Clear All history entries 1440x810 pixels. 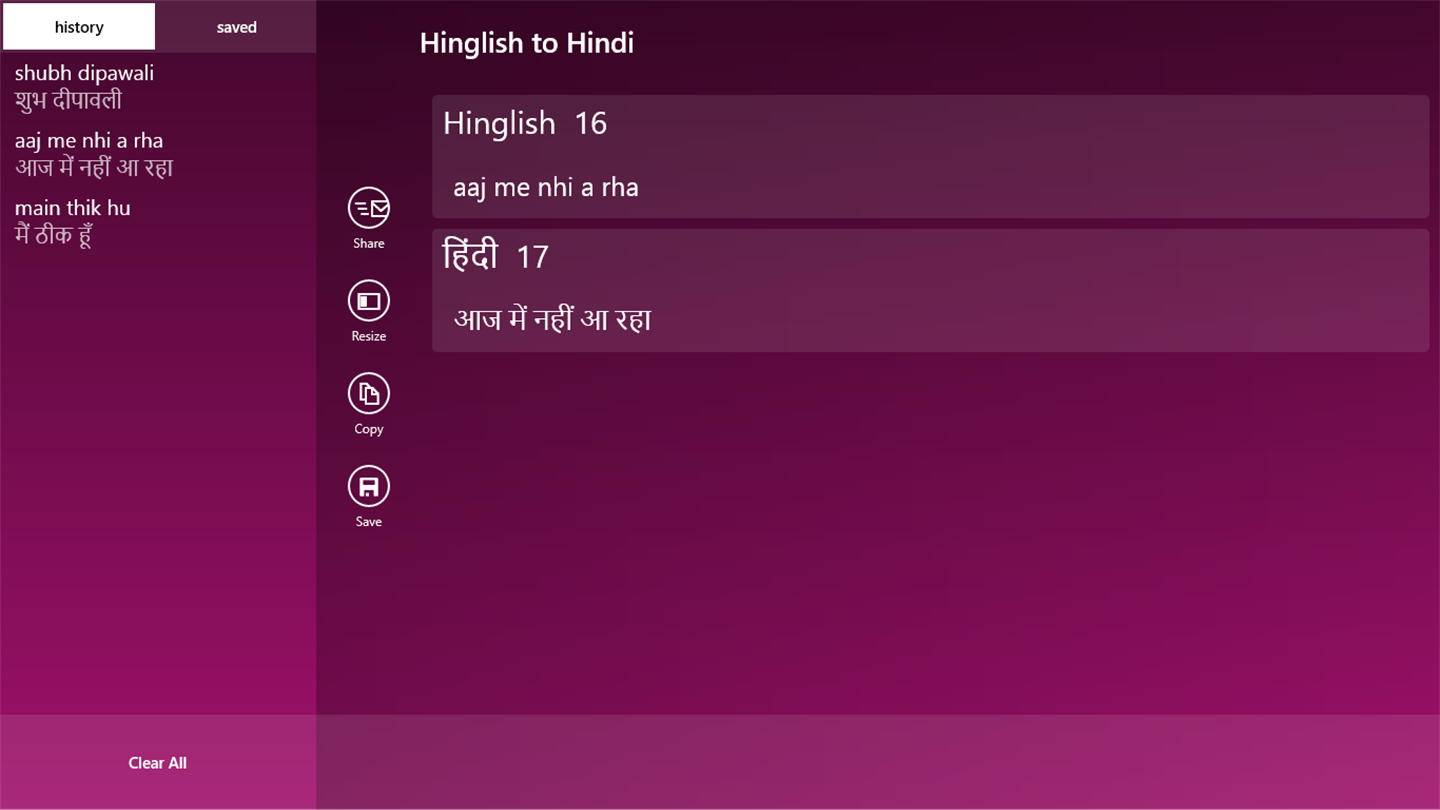(x=157, y=763)
